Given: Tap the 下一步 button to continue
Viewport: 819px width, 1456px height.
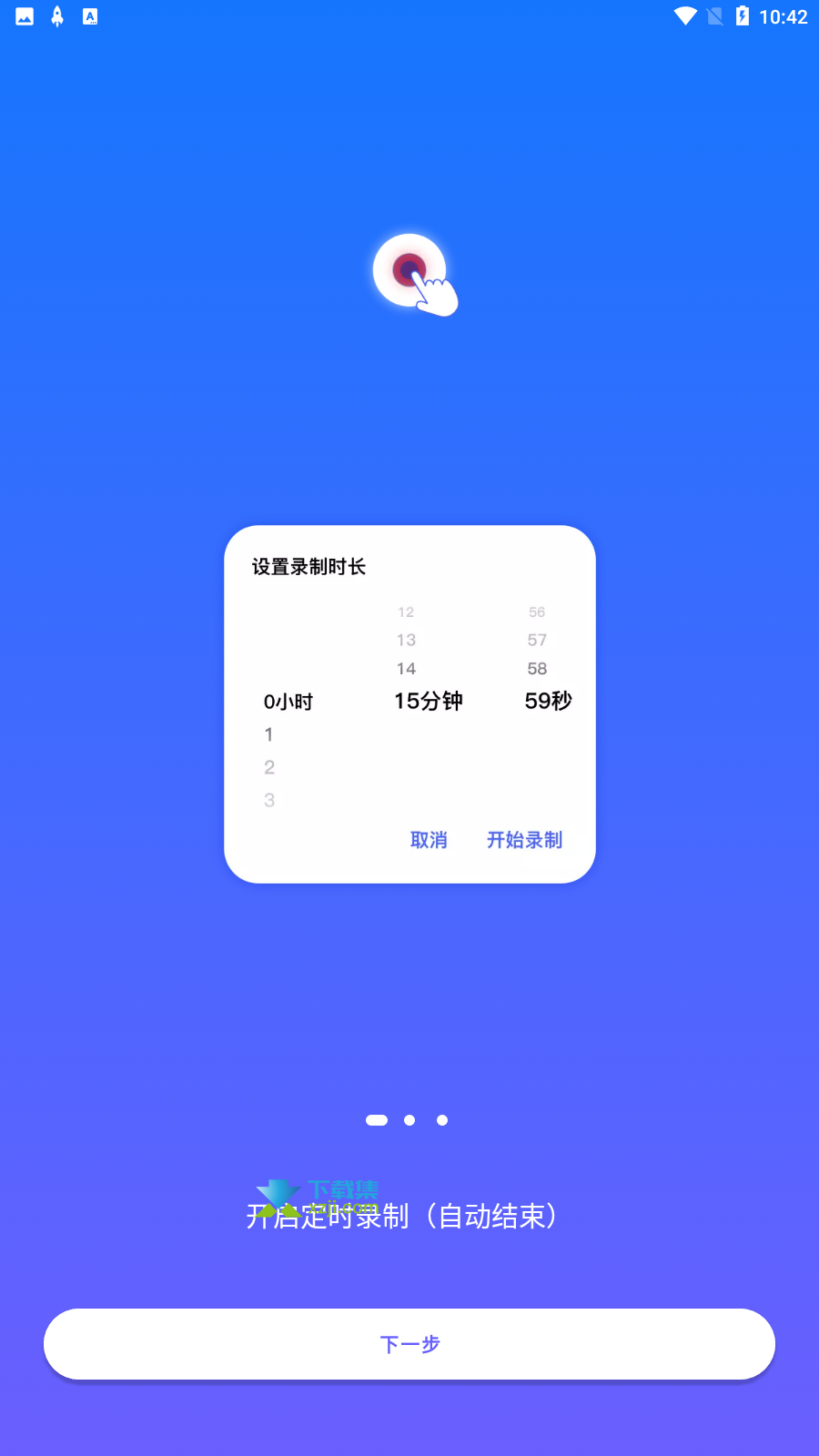Looking at the screenshot, I should (409, 1344).
